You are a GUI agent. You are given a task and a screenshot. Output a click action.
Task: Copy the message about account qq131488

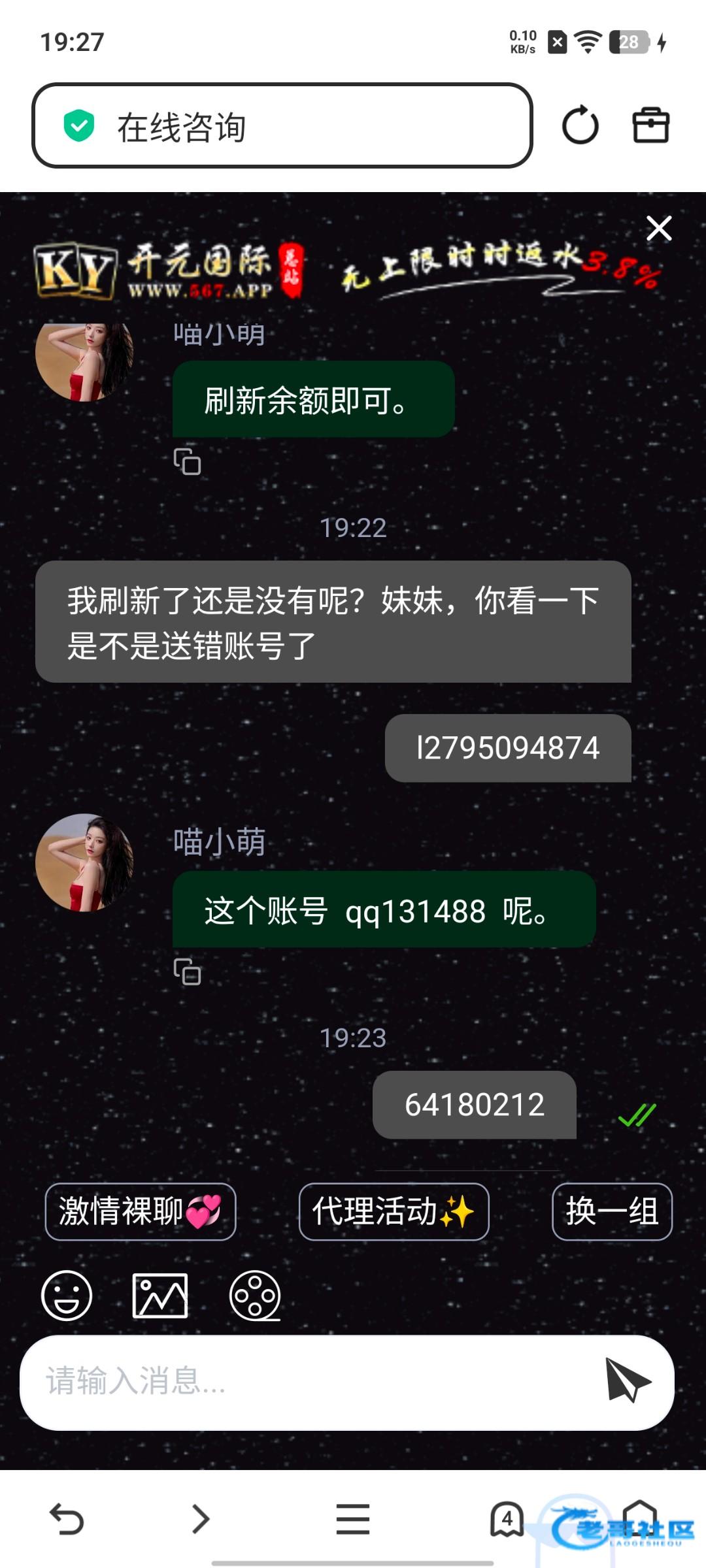(187, 972)
